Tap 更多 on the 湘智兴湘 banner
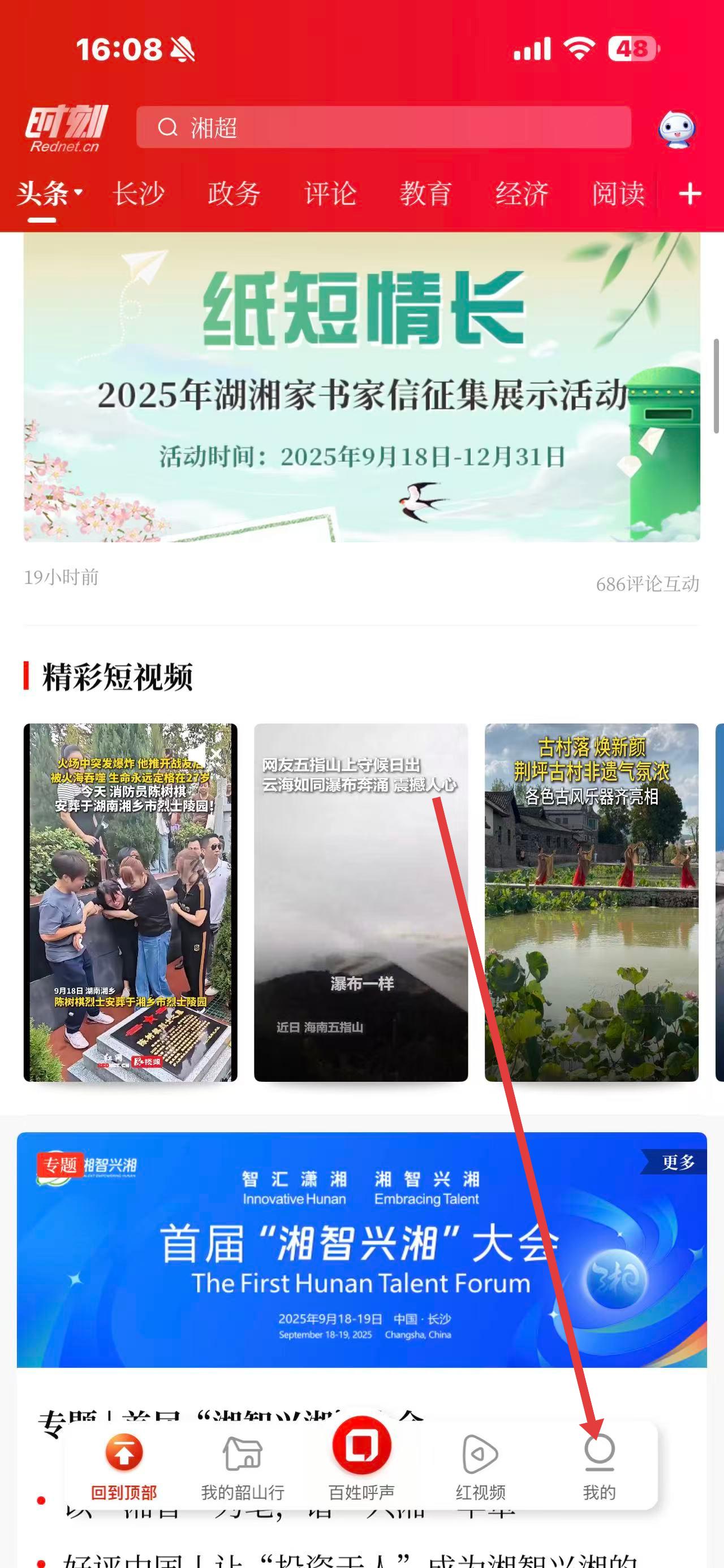The width and height of the screenshot is (724, 1568). (678, 1163)
